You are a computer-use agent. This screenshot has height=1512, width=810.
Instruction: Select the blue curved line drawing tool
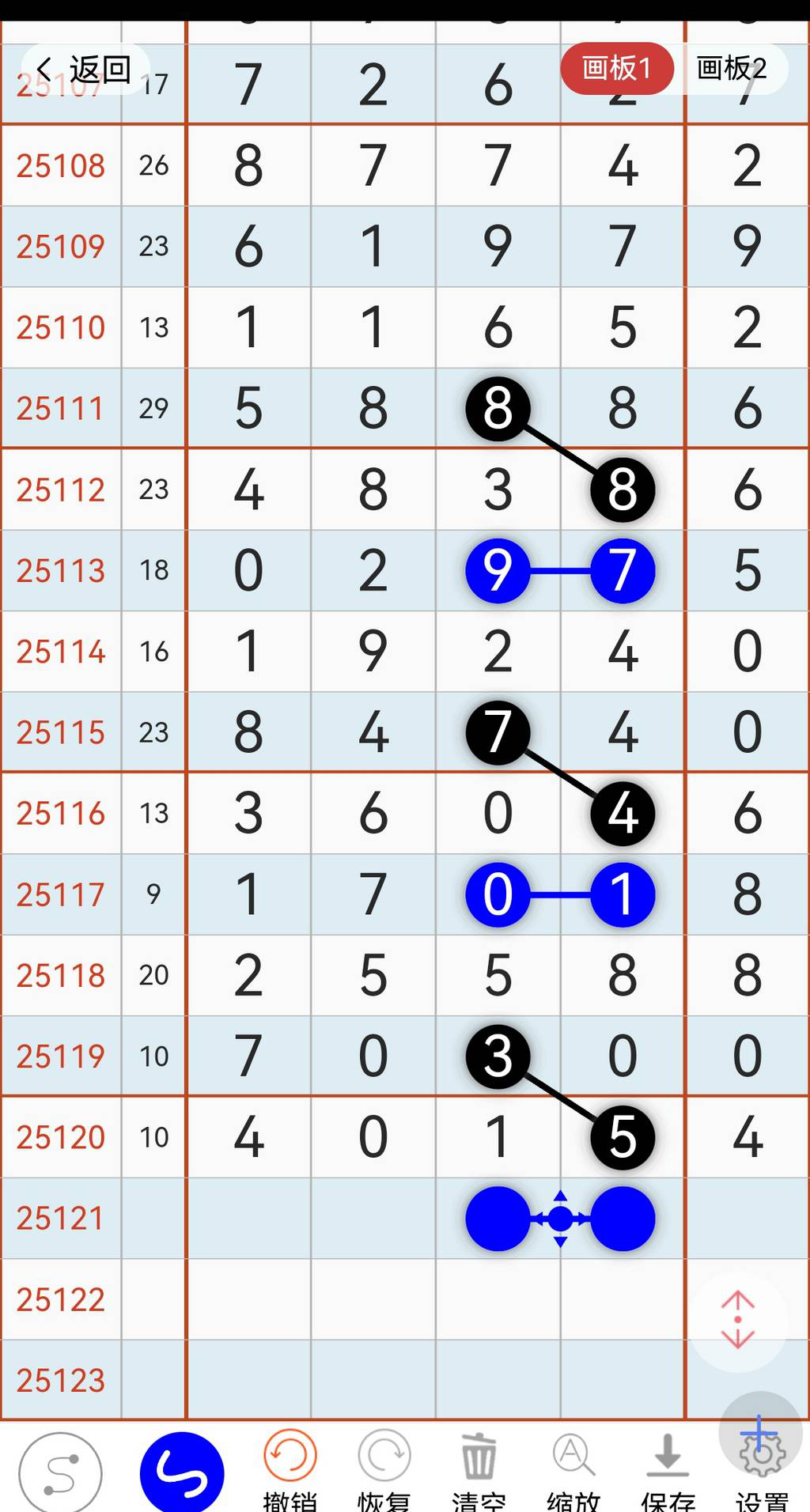tap(182, 1472)
